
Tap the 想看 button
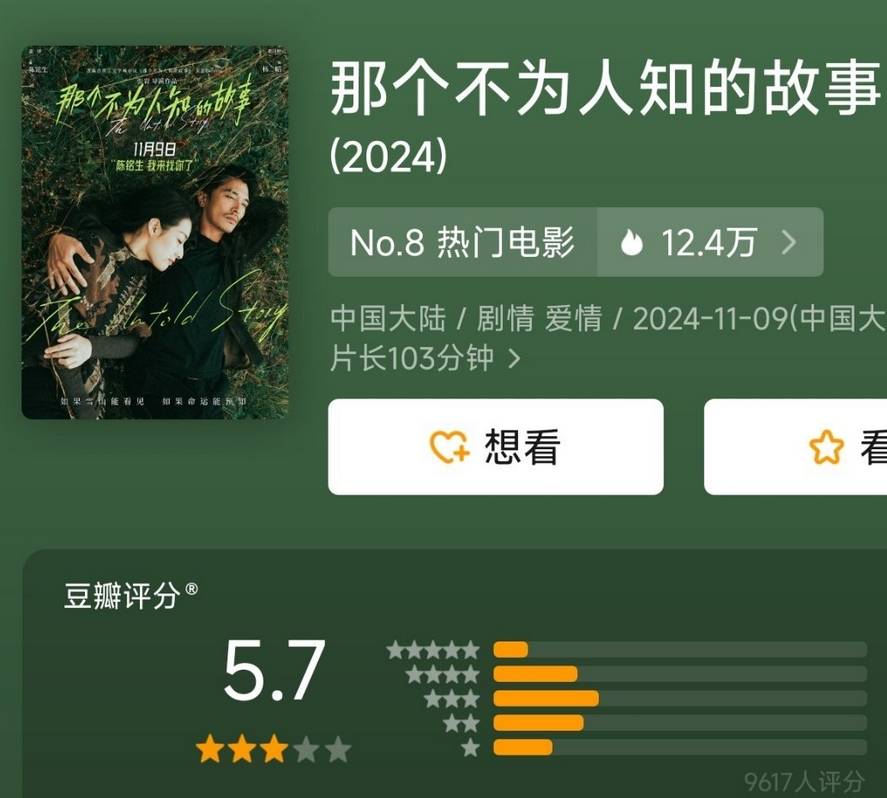[x=495, y=447]
